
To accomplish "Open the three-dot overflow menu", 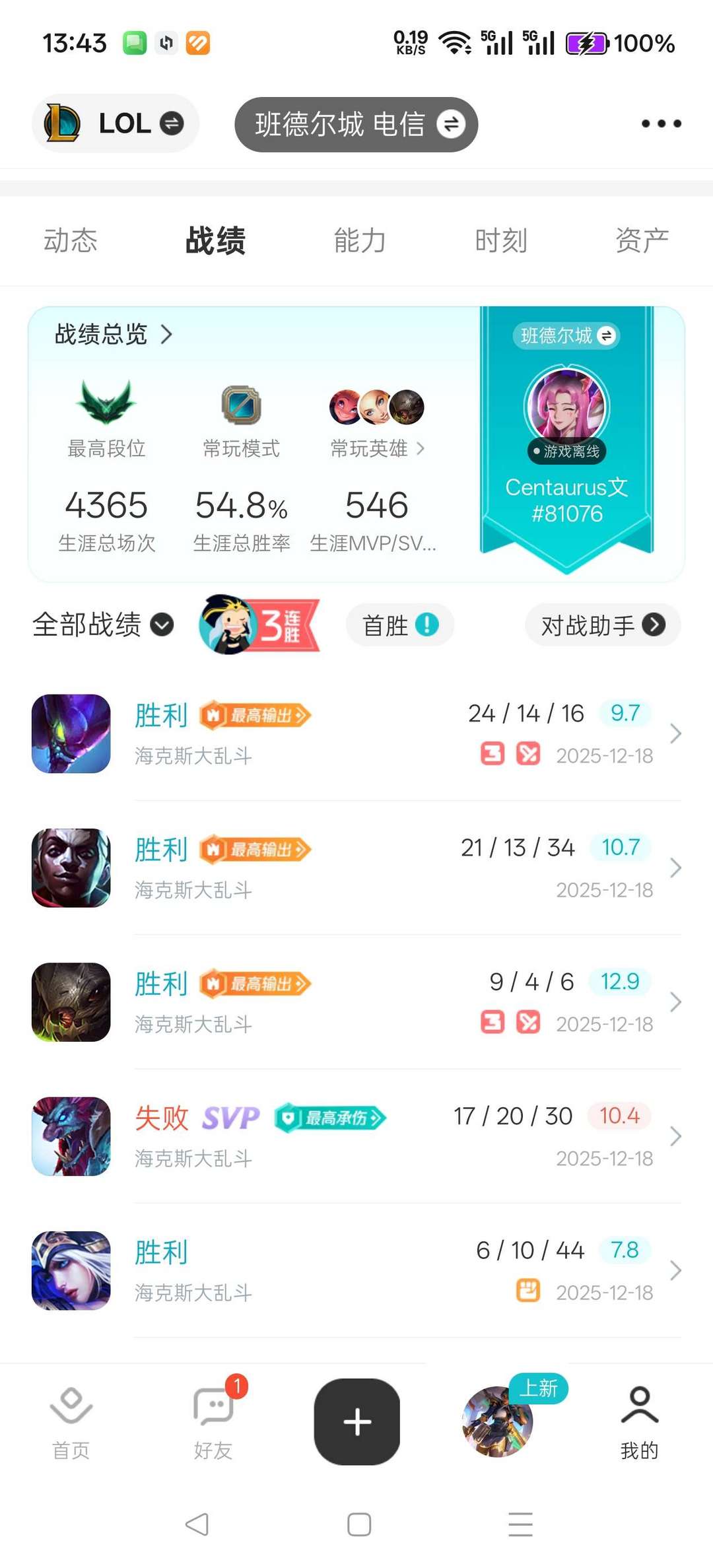I will click(661, 123).
